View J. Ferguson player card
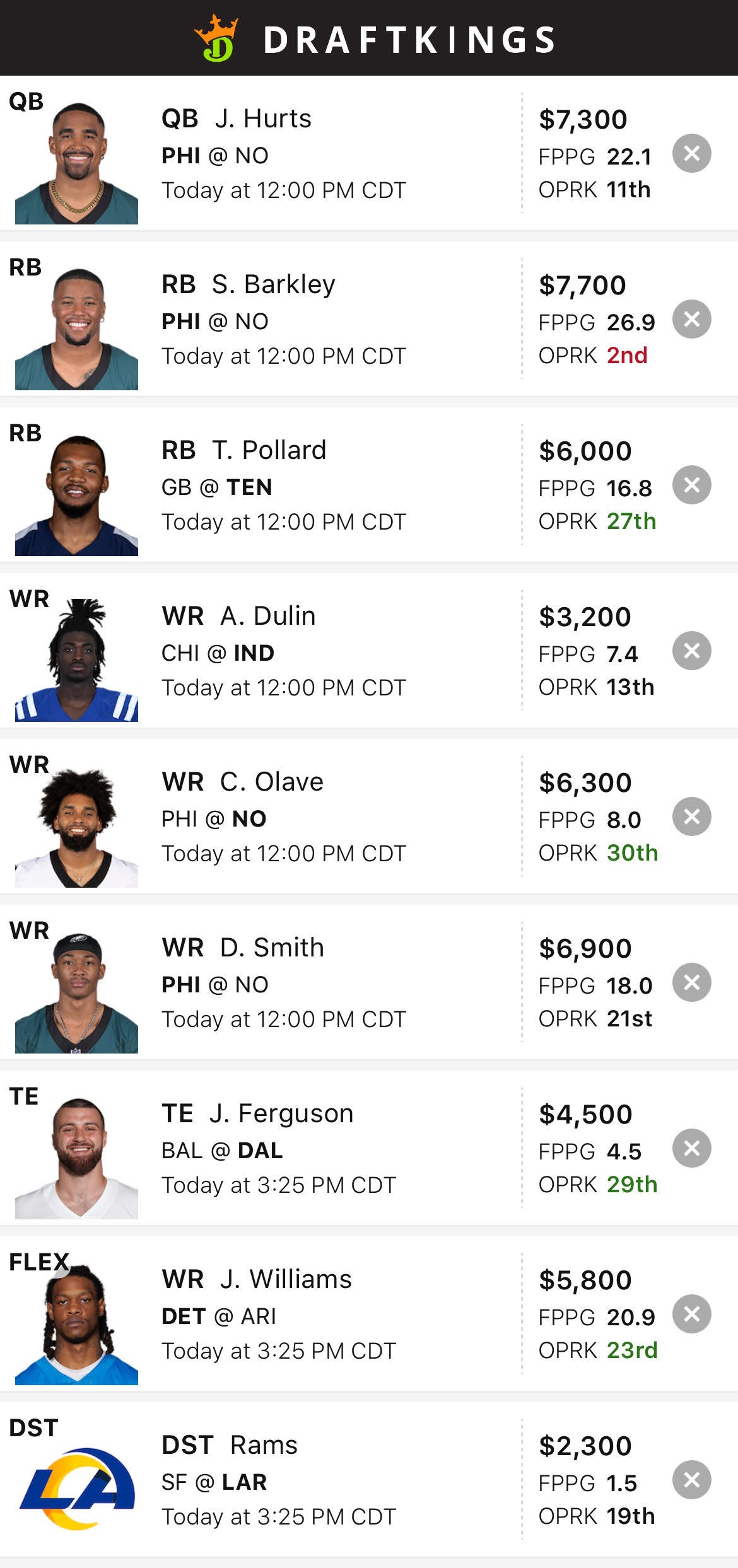This screenshot has height=1568, width=738. coord(281,1113)
